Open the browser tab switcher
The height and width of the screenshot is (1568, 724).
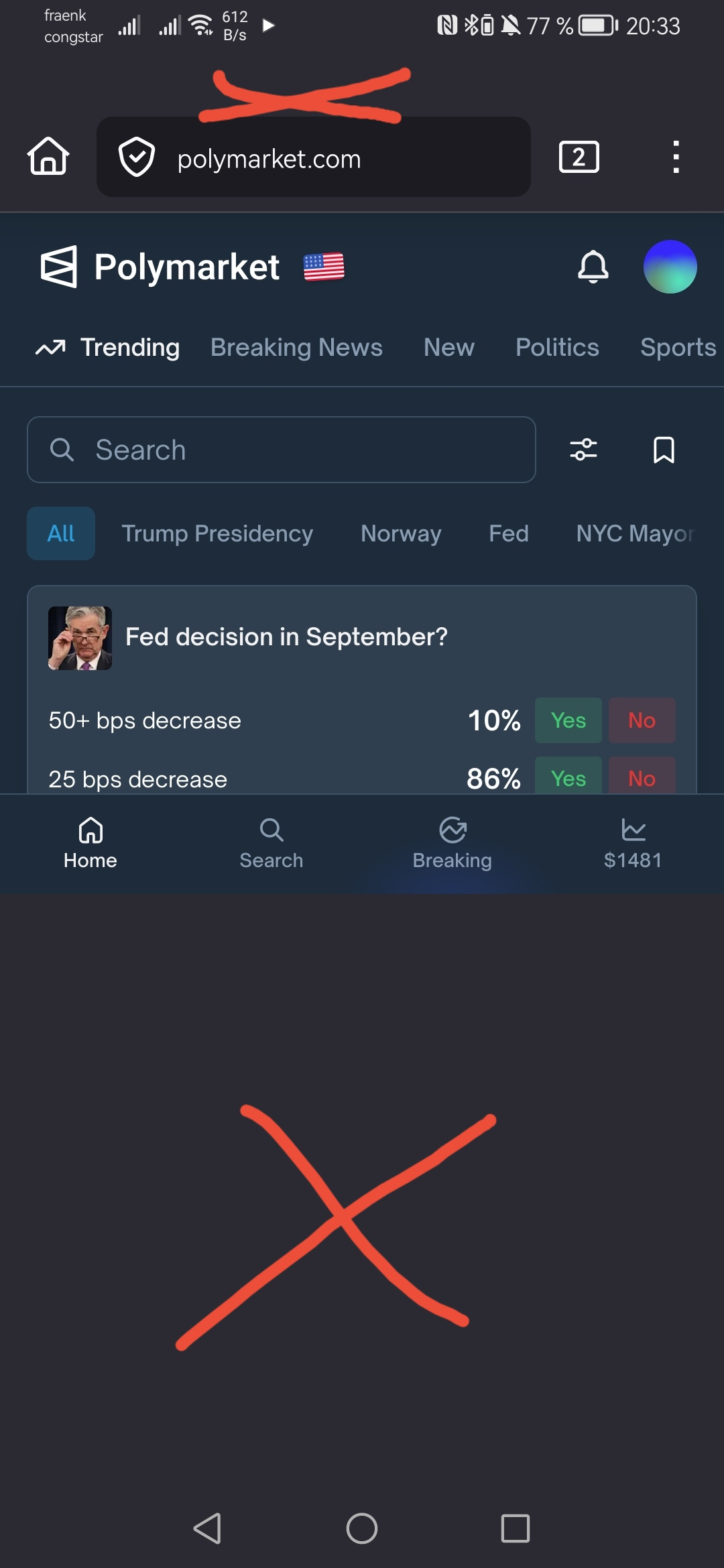tap(579, 157)
